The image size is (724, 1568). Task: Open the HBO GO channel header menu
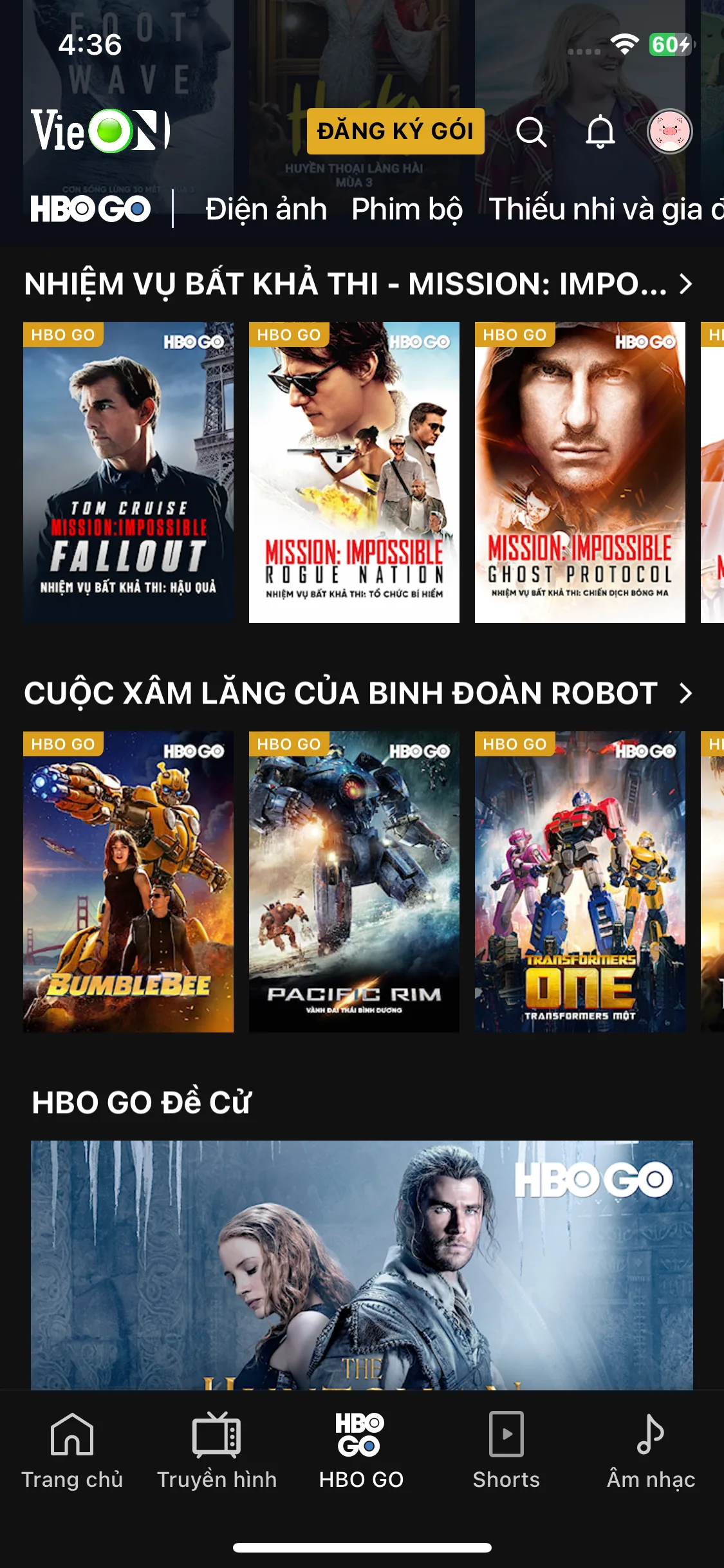click(x=91, y=208)
